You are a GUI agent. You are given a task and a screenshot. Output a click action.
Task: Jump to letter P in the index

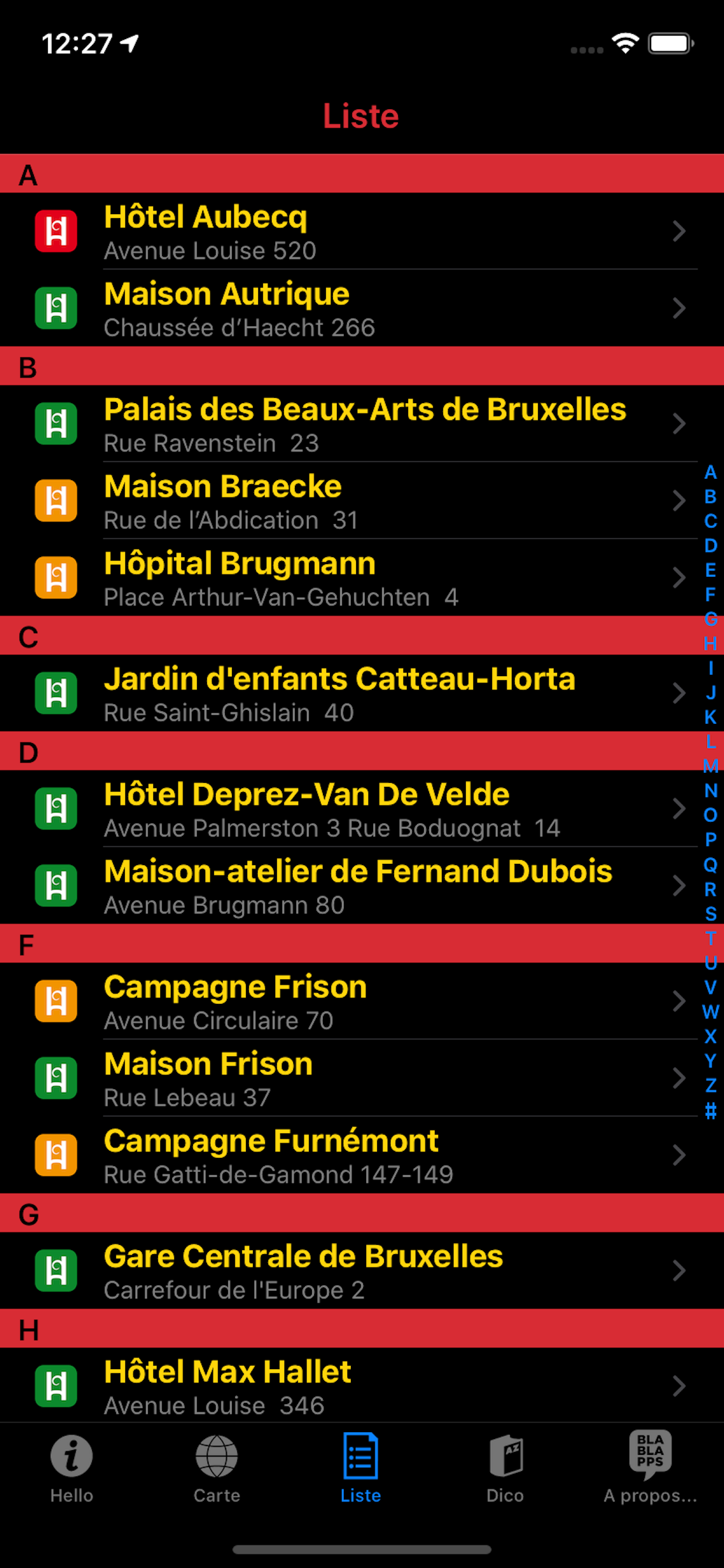tap(710, 839)
